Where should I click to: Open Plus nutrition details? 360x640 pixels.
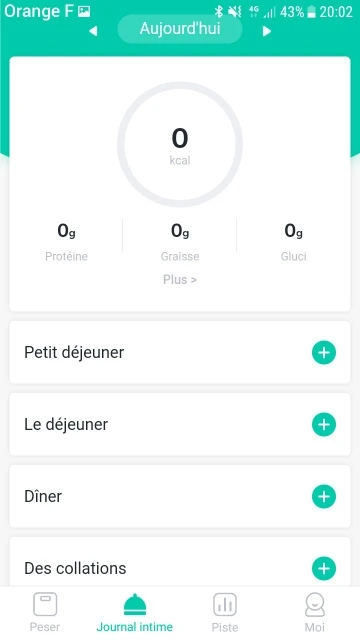(x=180, y=280)
